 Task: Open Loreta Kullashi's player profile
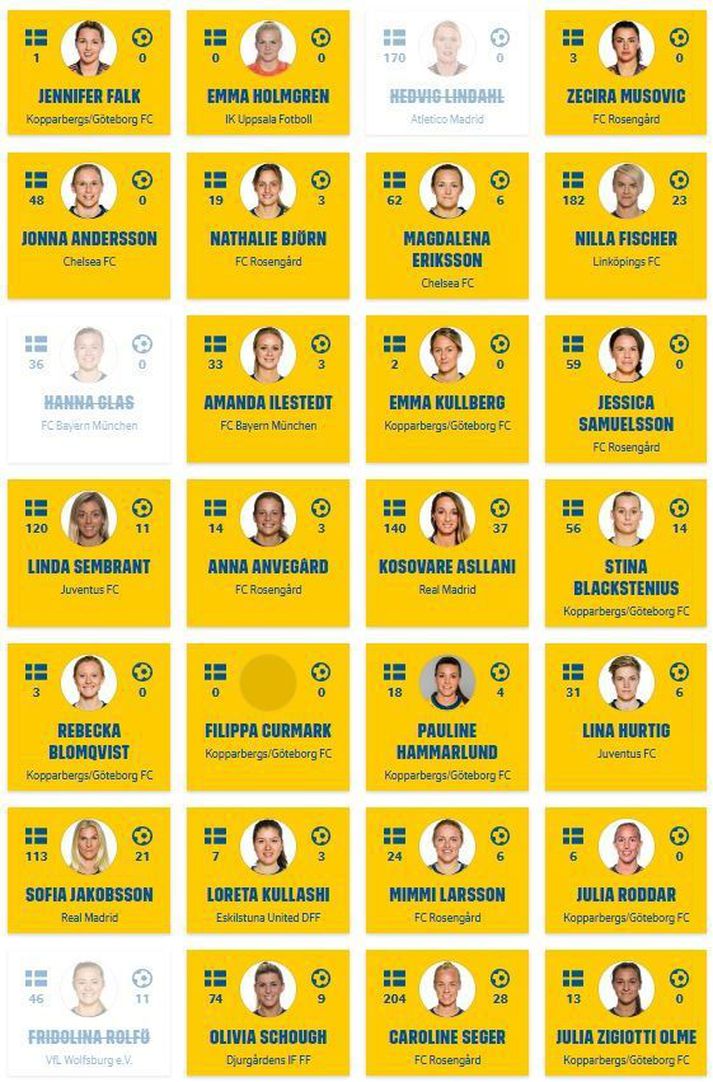pyautogui.click(x=268, y=870)
